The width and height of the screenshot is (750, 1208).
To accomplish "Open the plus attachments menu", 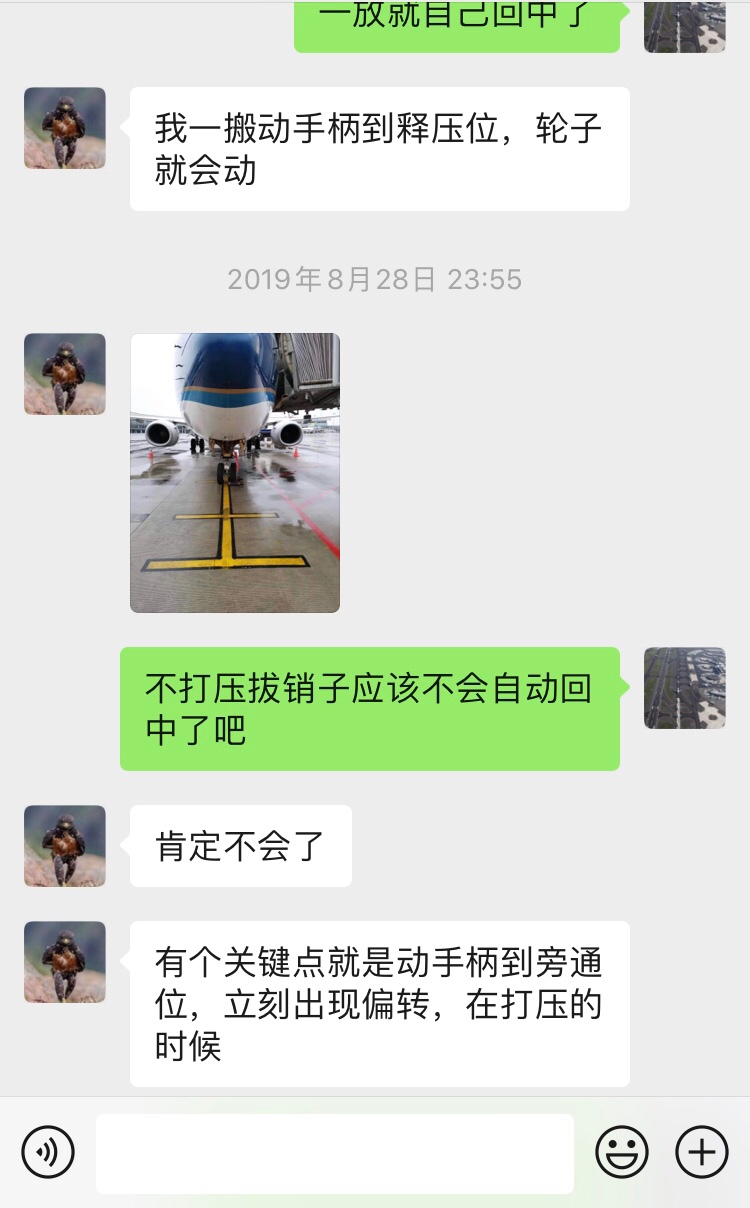I will point(702,1153).
